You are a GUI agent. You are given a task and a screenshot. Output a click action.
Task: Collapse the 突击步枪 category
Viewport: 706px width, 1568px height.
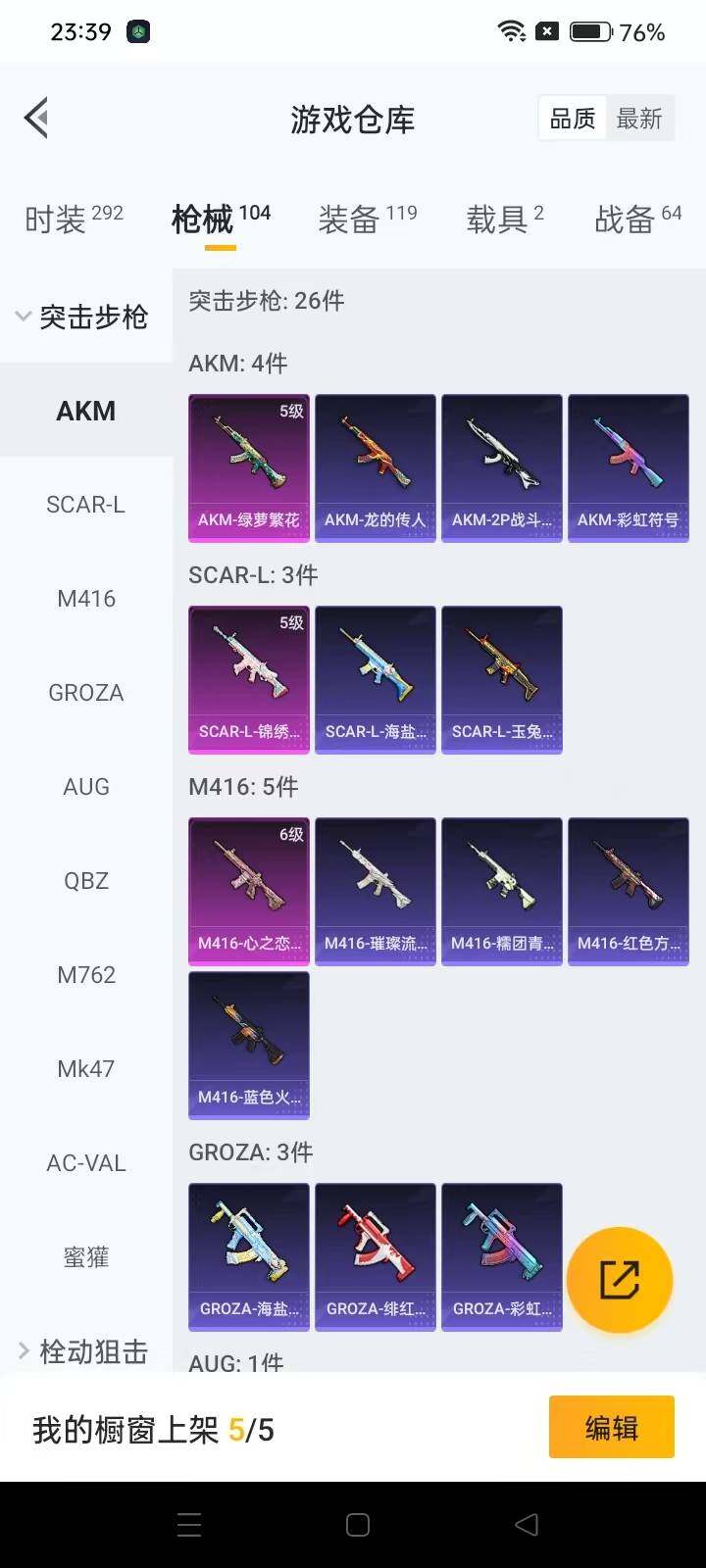click(83, 317)
